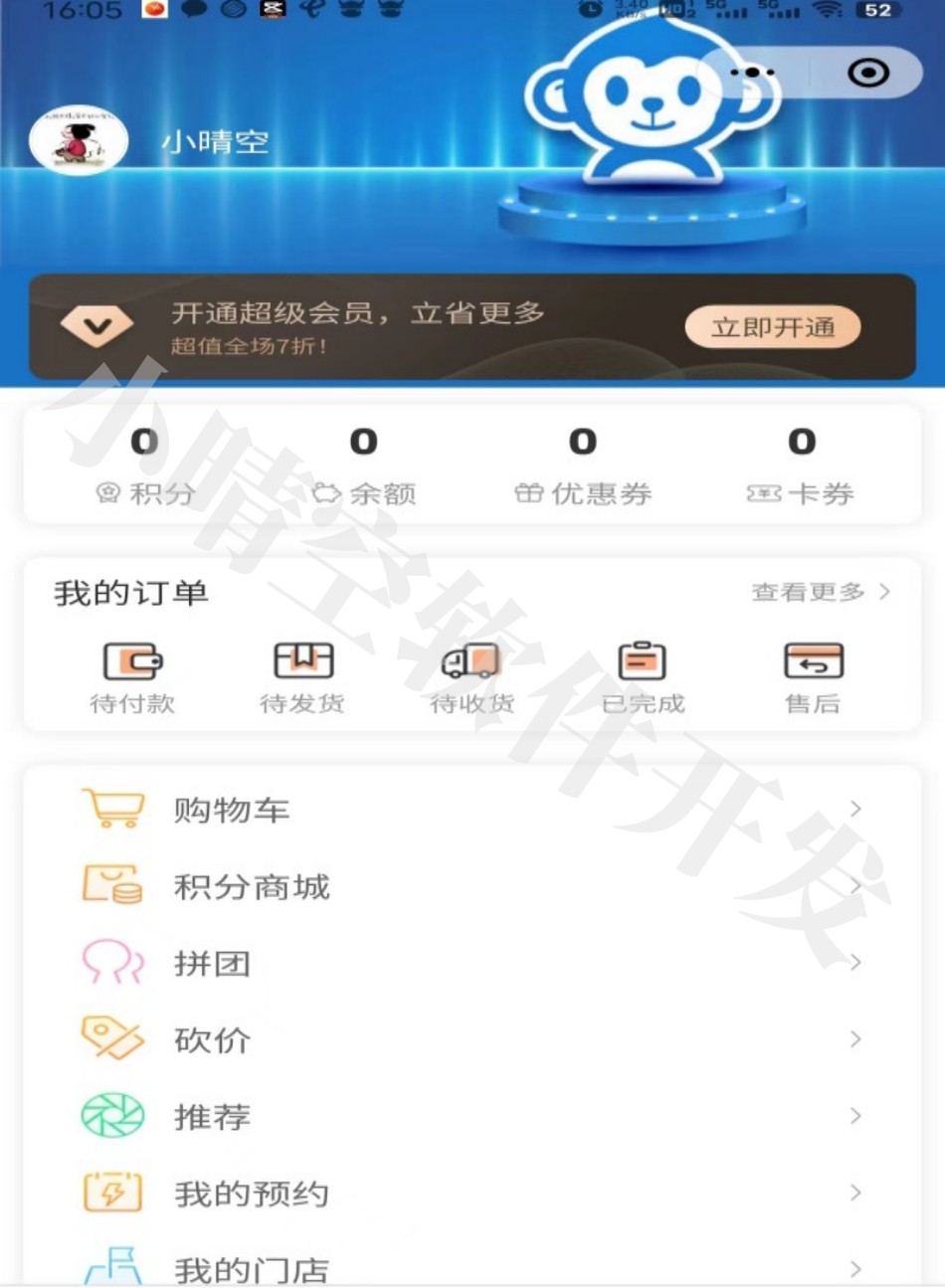
Task: Open the 积分 points balance
Action: click(x=145, y=464)
